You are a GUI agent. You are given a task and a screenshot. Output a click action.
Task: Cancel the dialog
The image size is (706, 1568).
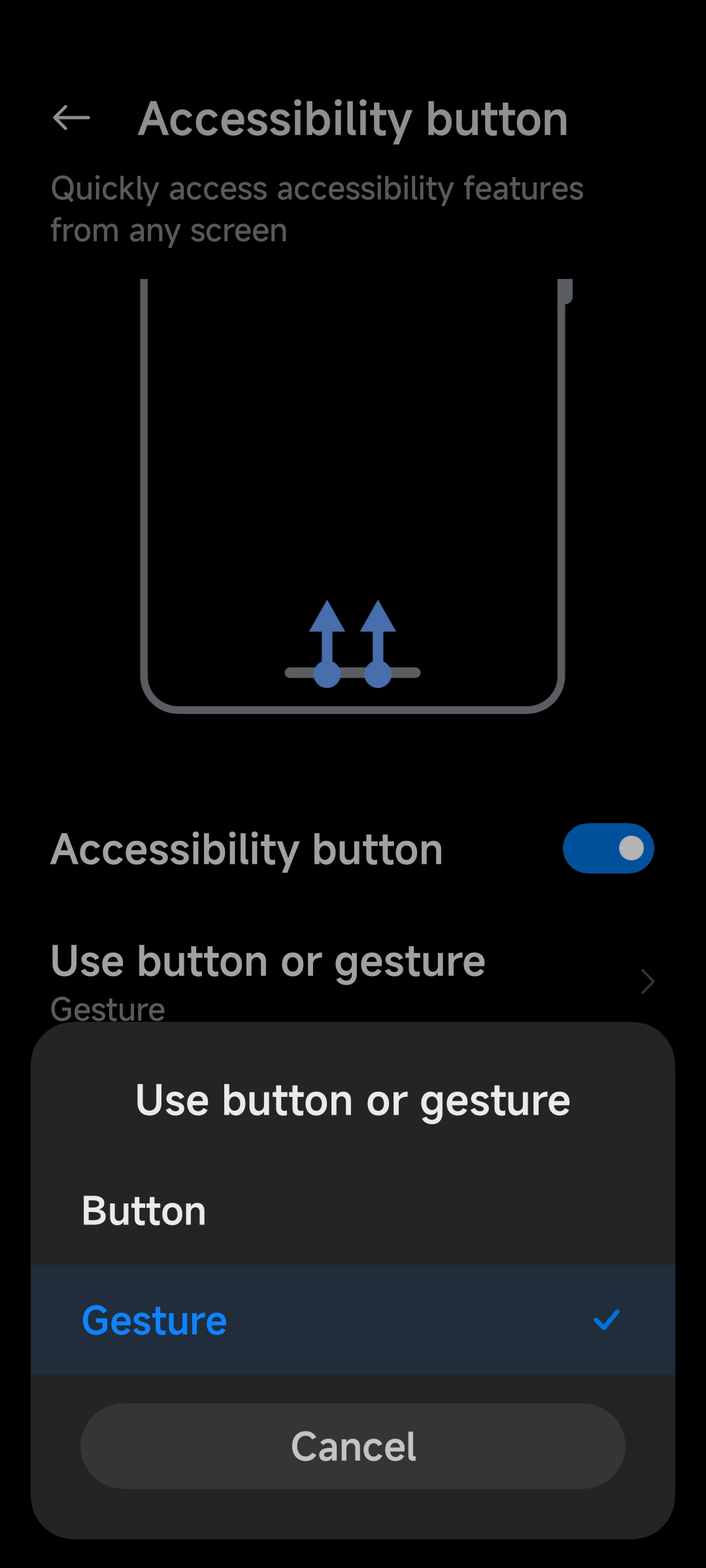pos(353,1446)
